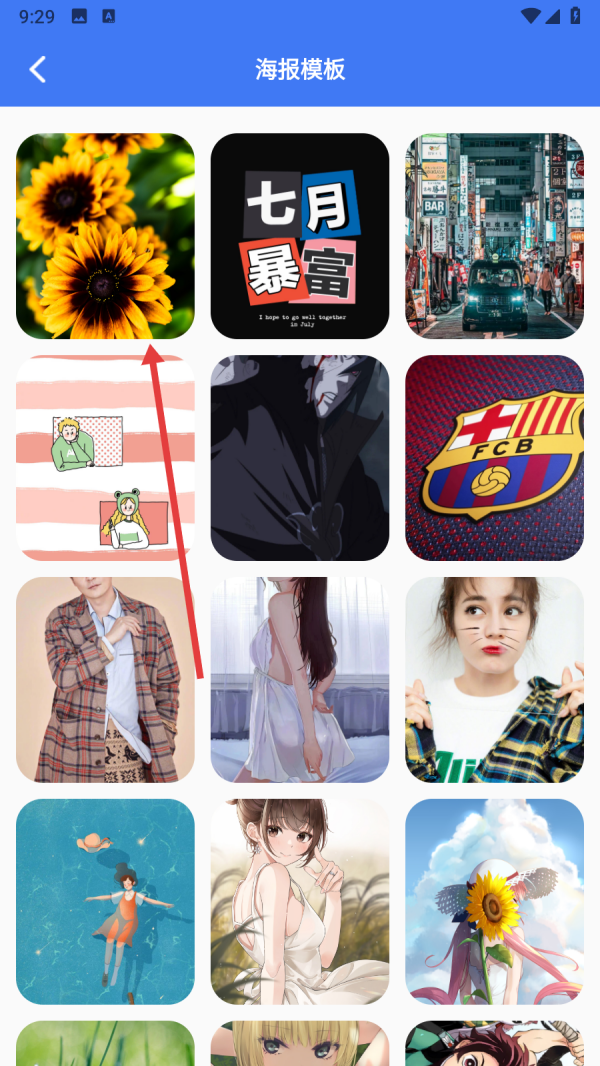Open the sunflower-faced girl with clouds template
Image resolution: width=600 pixels, height=1066 pixels.
[x=494, y=902]
